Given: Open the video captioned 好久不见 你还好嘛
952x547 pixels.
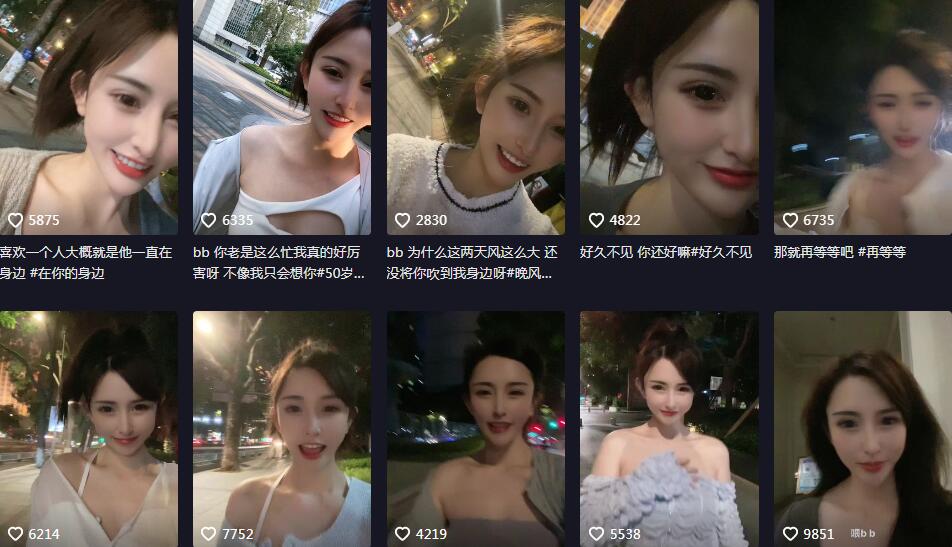Looking at the screenshot, I should coord(669,115).
